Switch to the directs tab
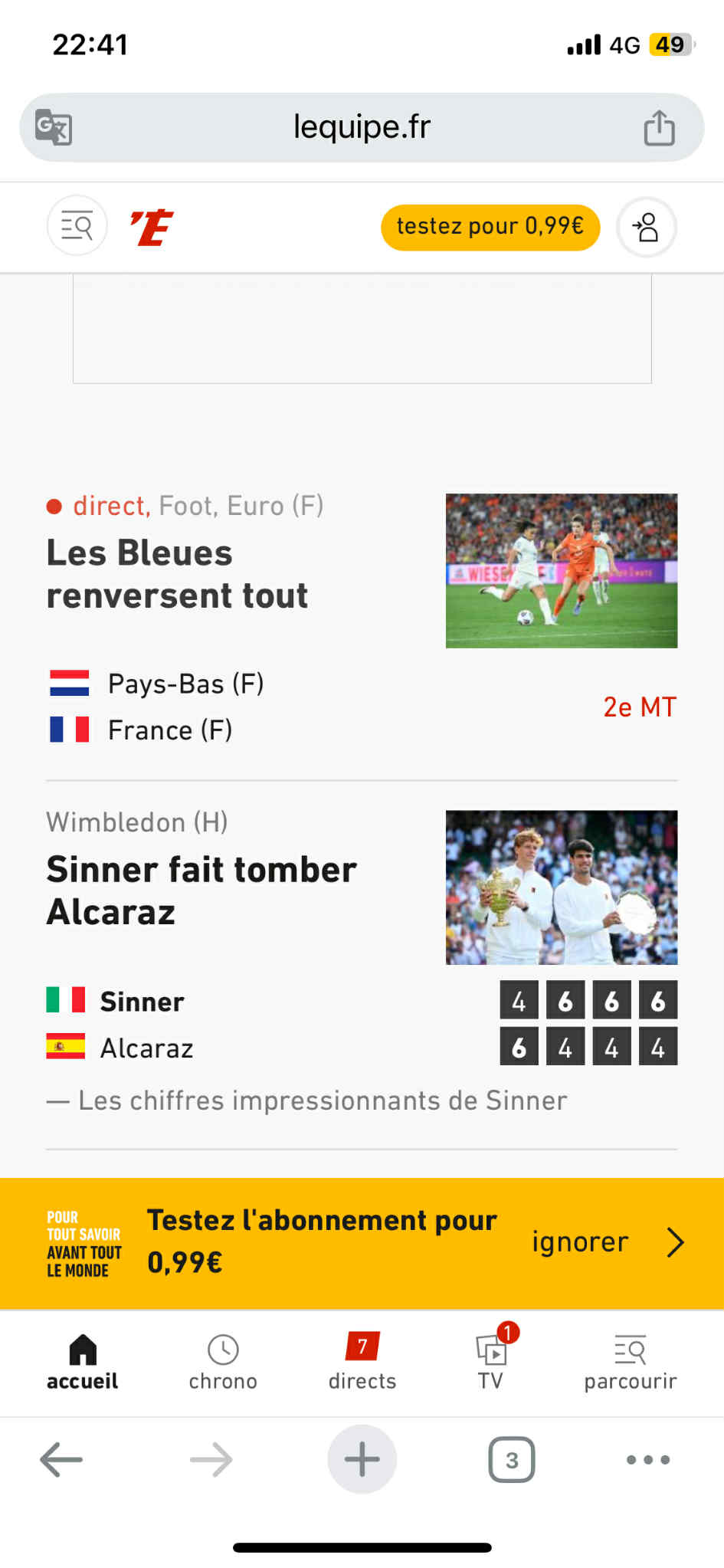 [x=362, y=1362]
